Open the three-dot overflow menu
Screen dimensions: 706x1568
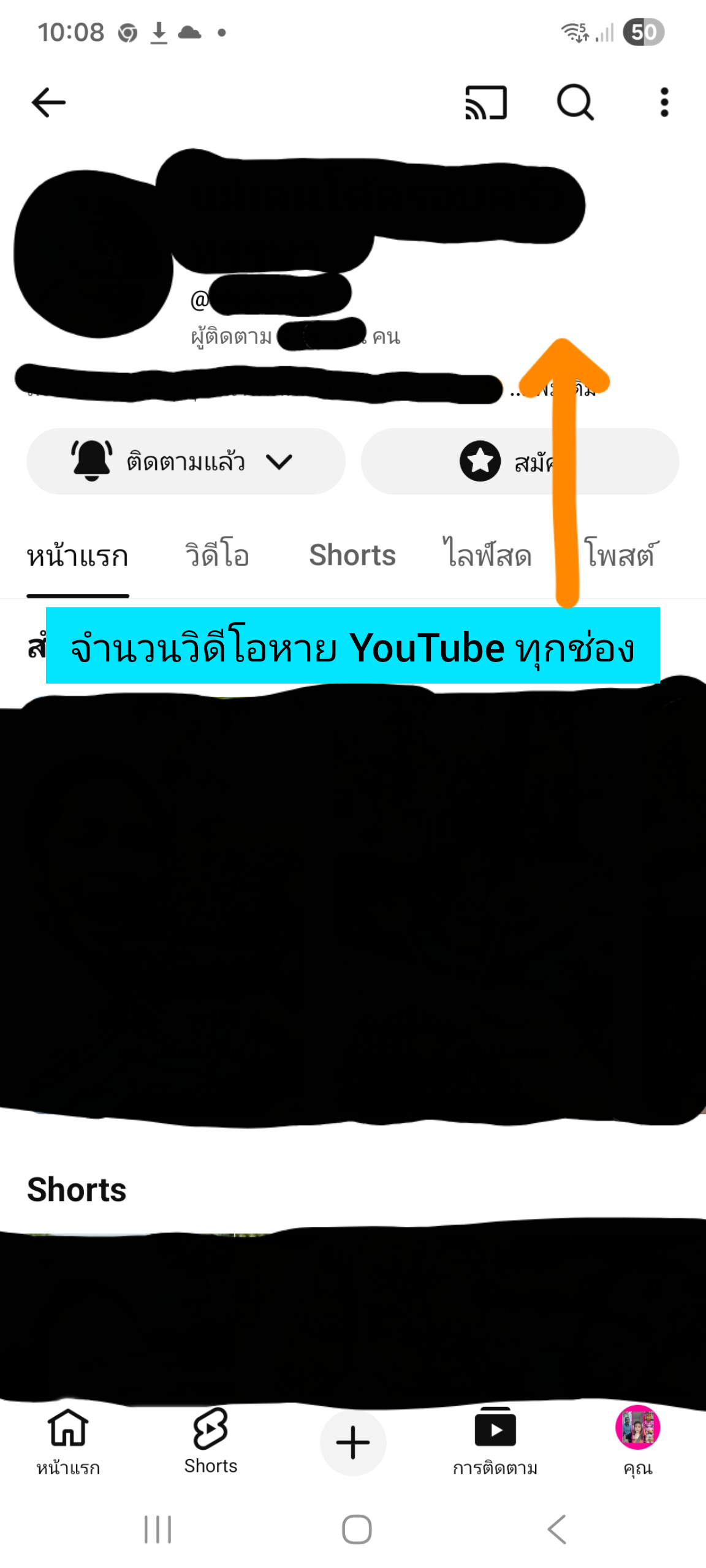(x=664, y=102)
